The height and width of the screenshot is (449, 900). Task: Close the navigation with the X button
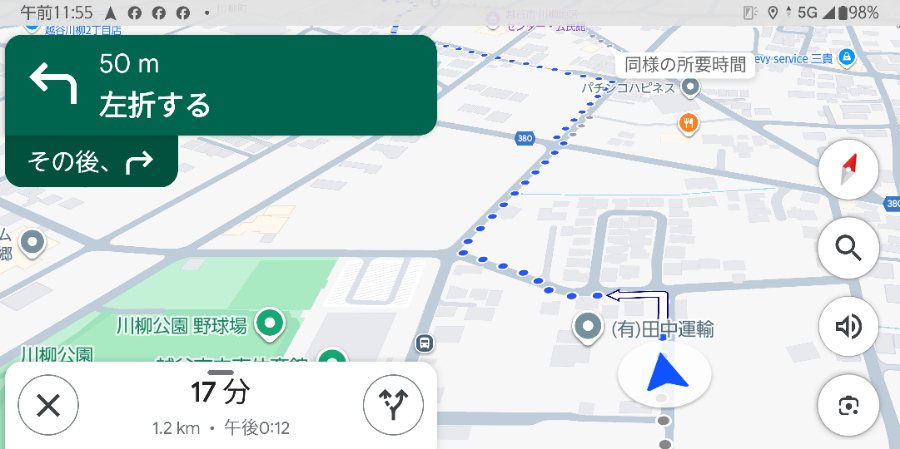pyautogui.click(x=48, y=405)
